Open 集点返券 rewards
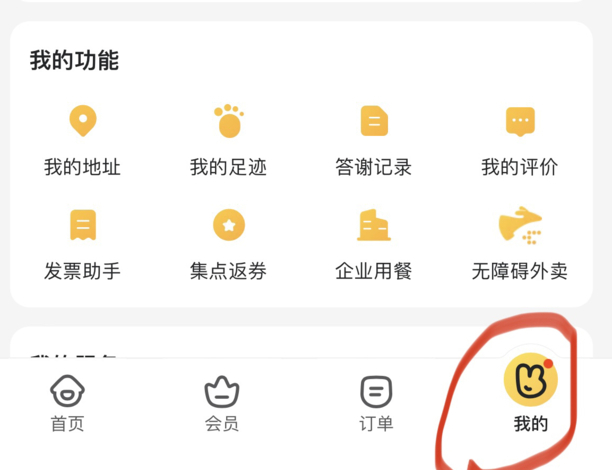Image resolution: width=612 pixels, height=470 pixels. pos(228,244)
